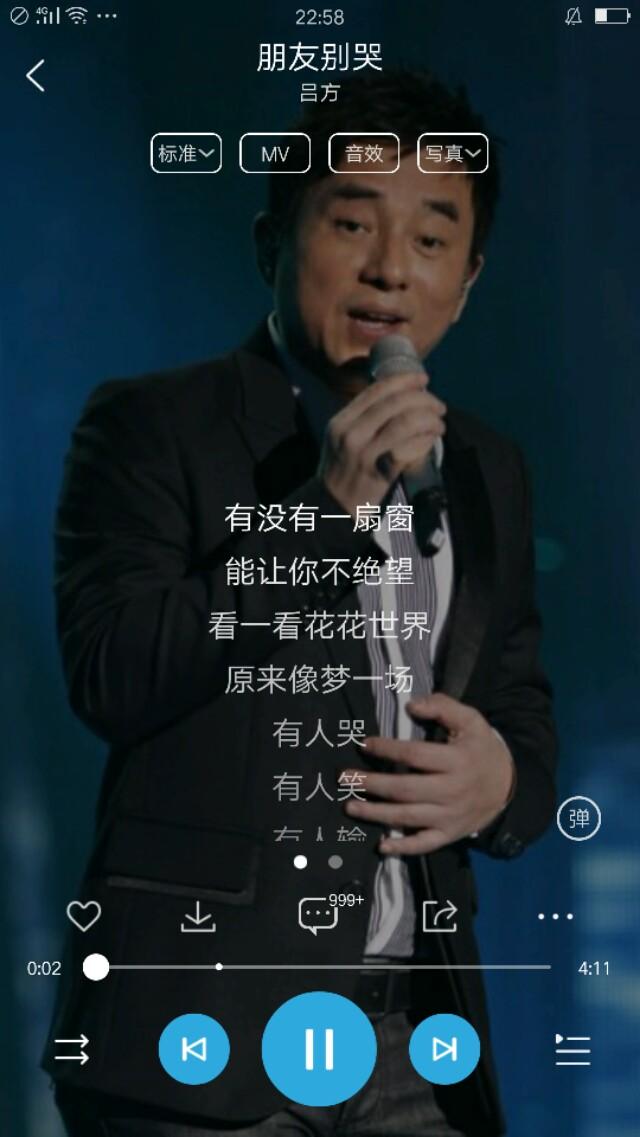Tap the MV button
The image size is (640, 1137).
[x=274, y=154]
